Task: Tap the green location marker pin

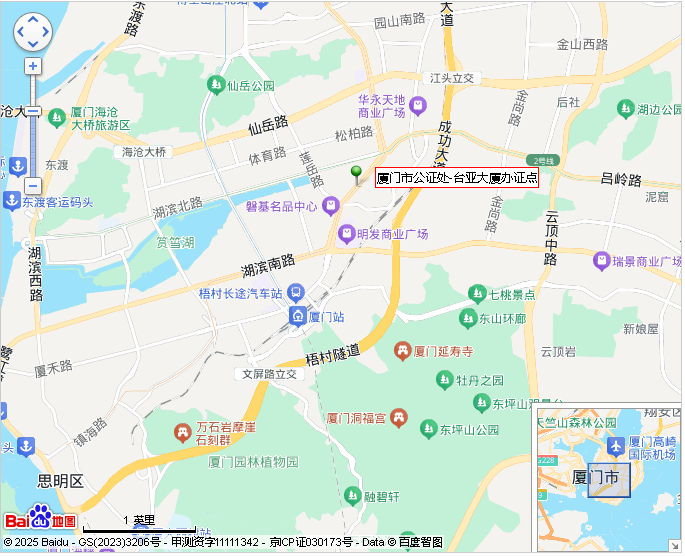Action: 355,174
